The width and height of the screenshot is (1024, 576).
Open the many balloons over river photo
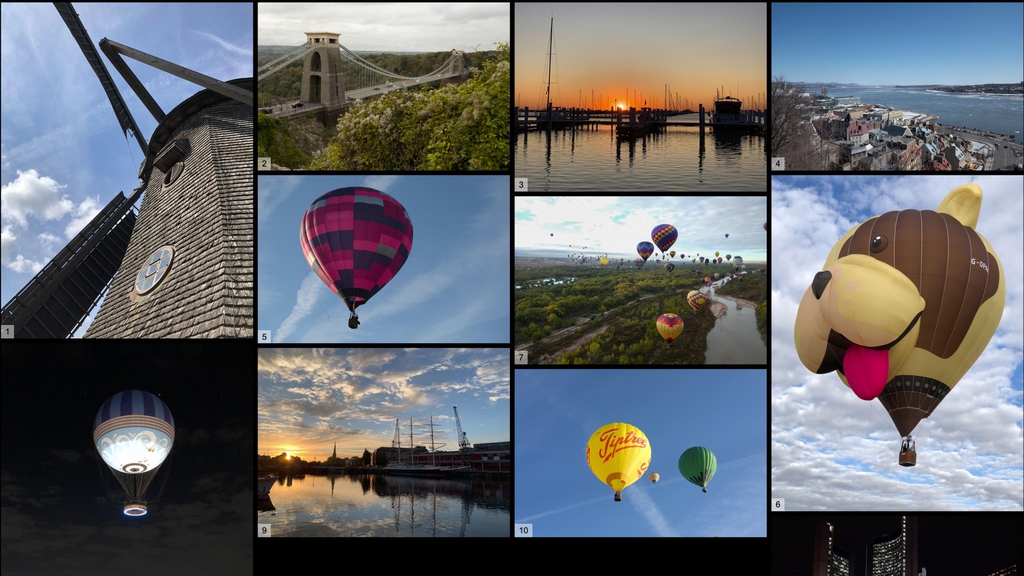640,280
